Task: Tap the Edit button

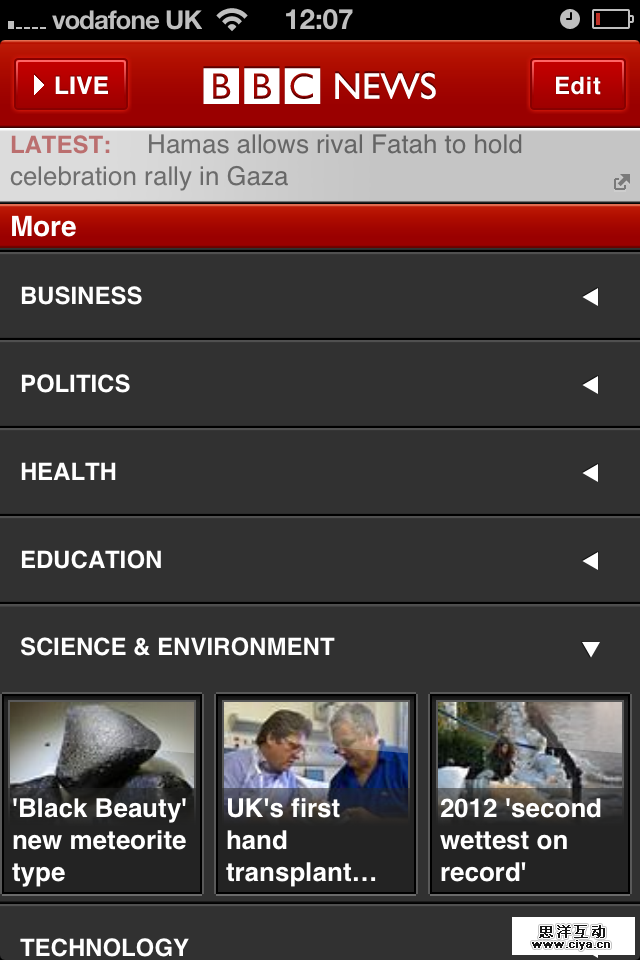Action: [x=577, y=85]
